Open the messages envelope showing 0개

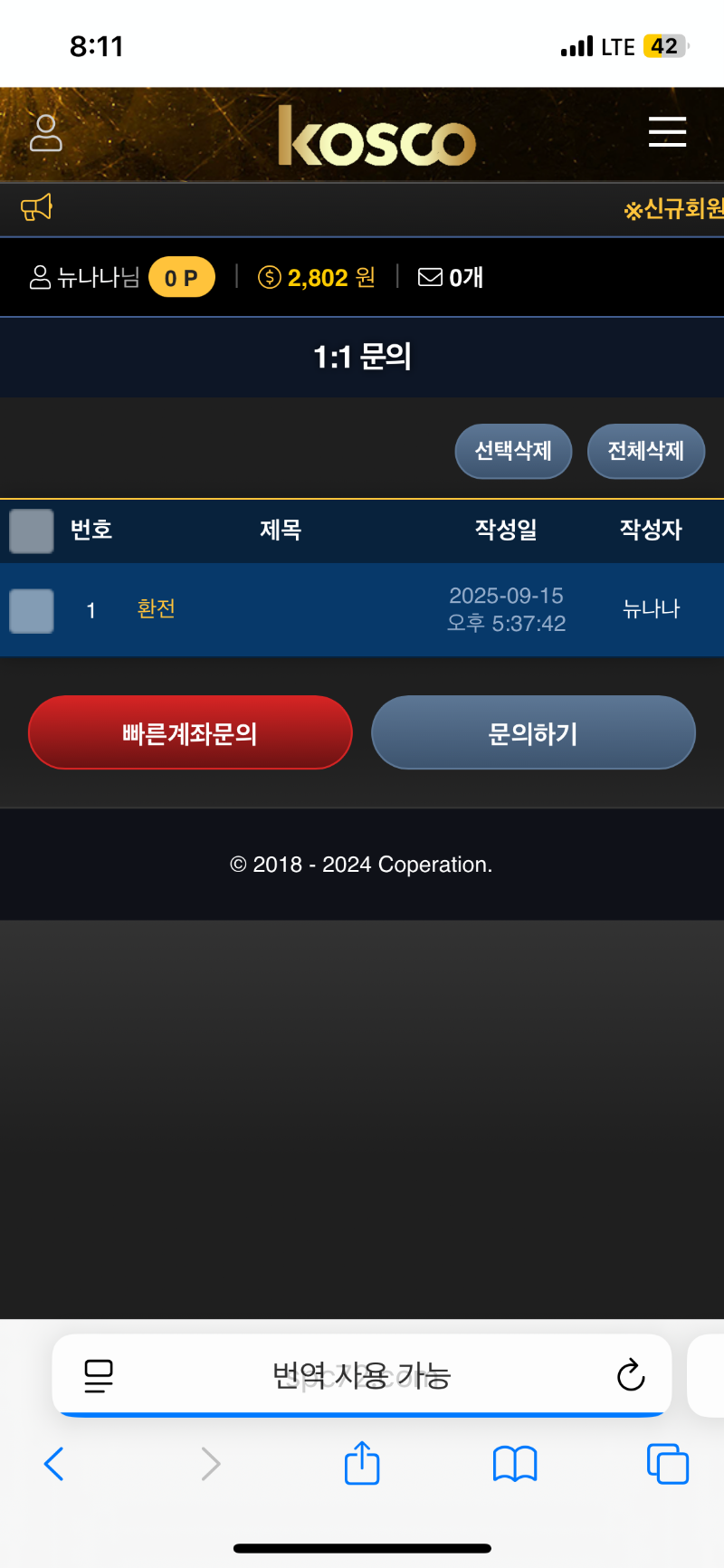(x=450, y=277)
